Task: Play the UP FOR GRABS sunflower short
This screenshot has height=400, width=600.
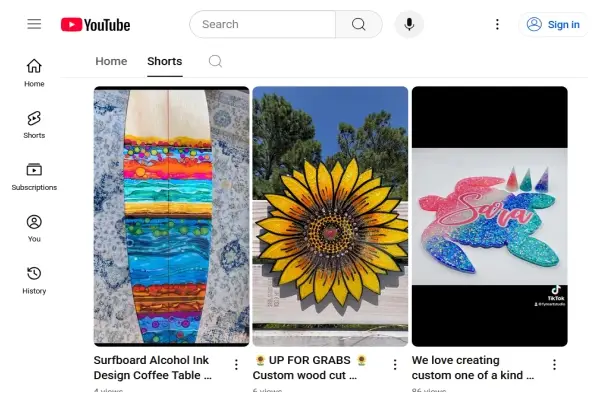Action: click(x=330, y=216)
